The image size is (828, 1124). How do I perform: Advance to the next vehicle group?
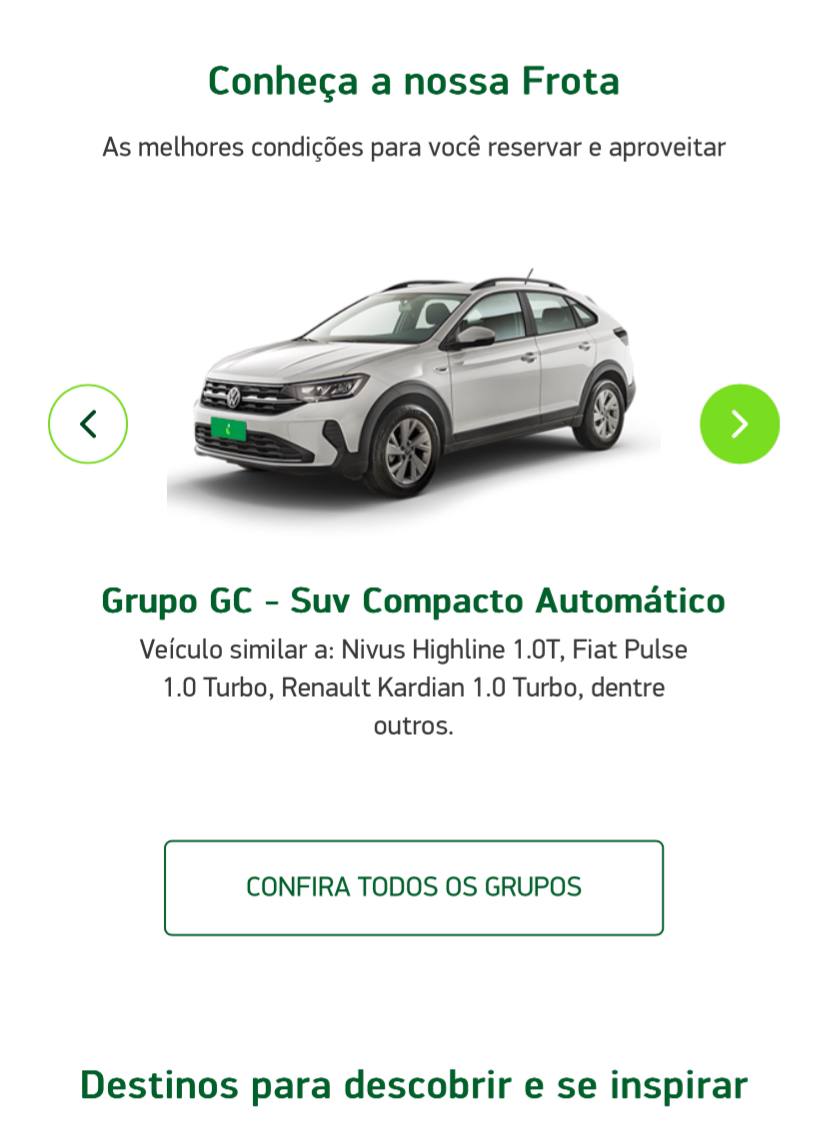[x=739, y=424]
